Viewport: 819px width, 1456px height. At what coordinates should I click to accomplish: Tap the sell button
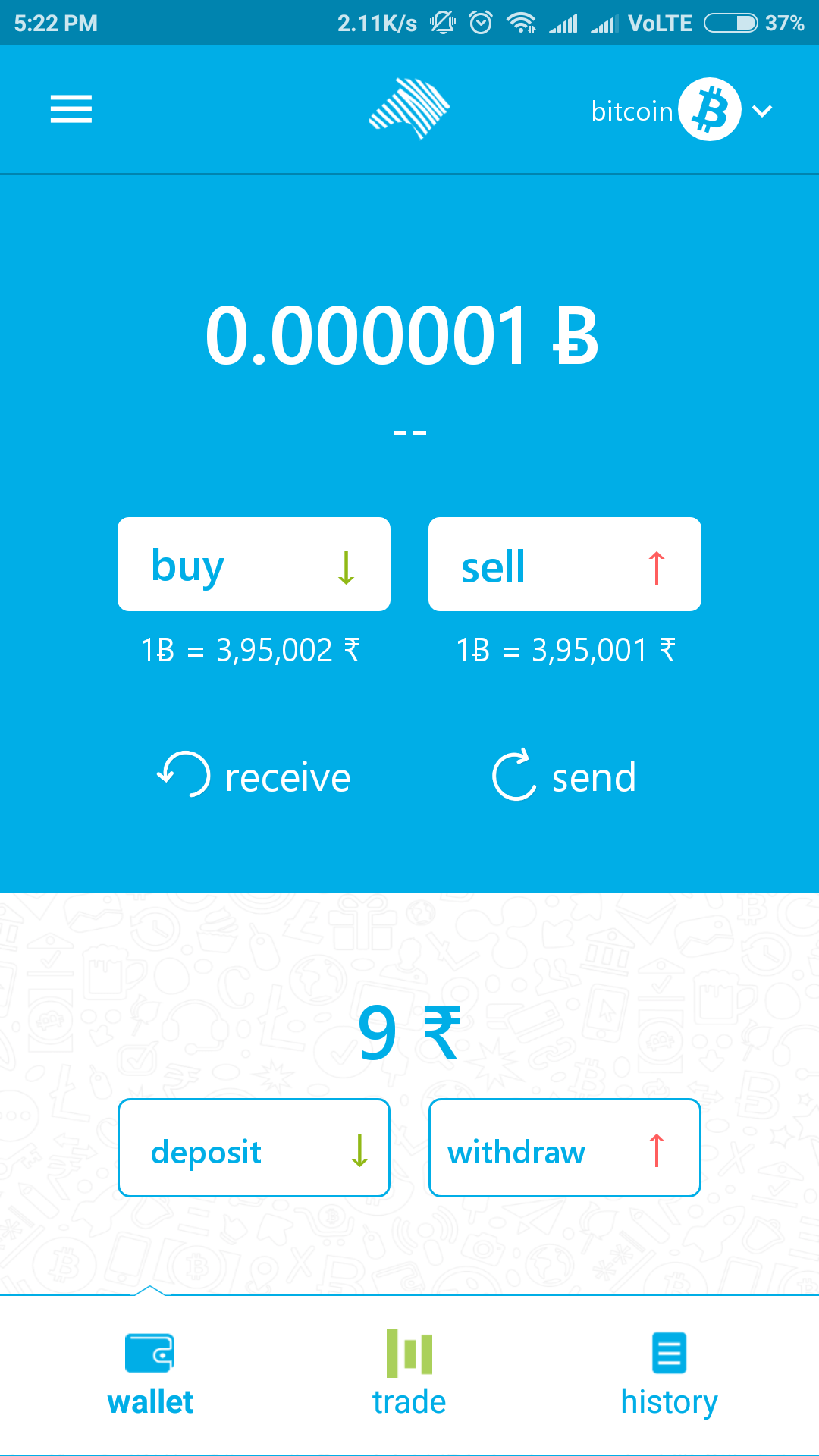[x=565, y=564]
